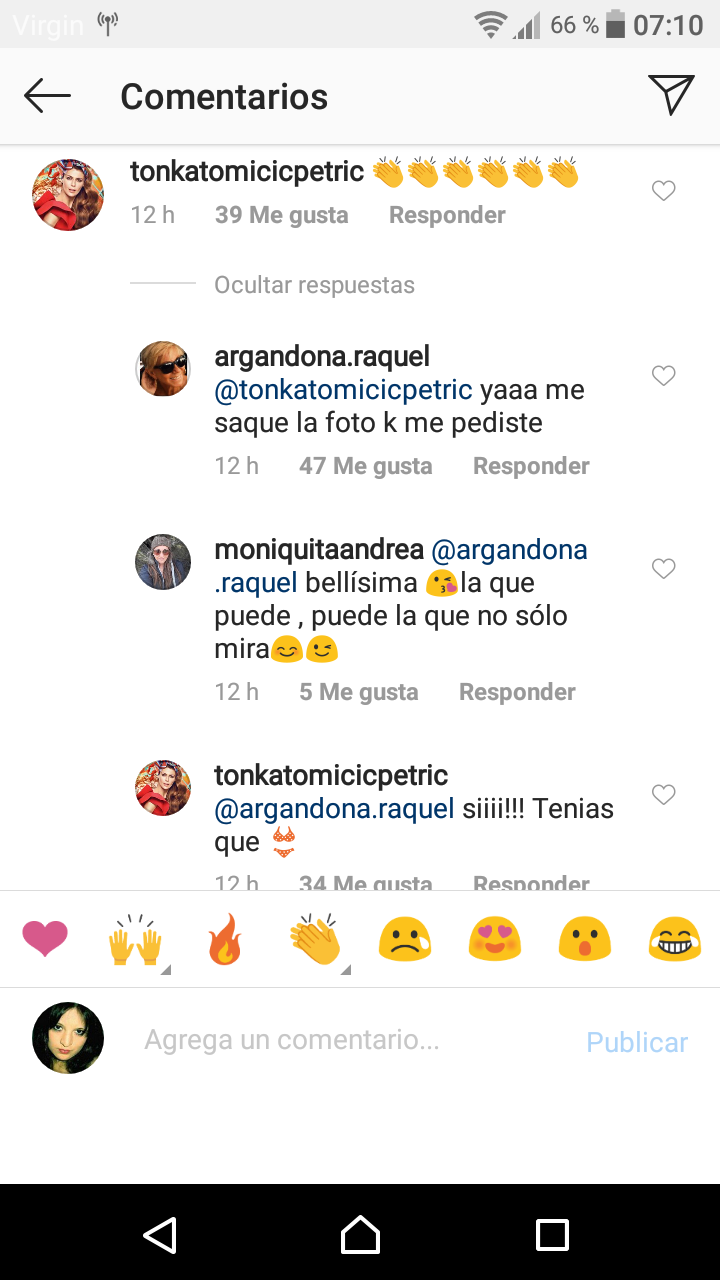Tap Publicar to post the comment
The image size is (720, 1280).
tap(637, 1042)
